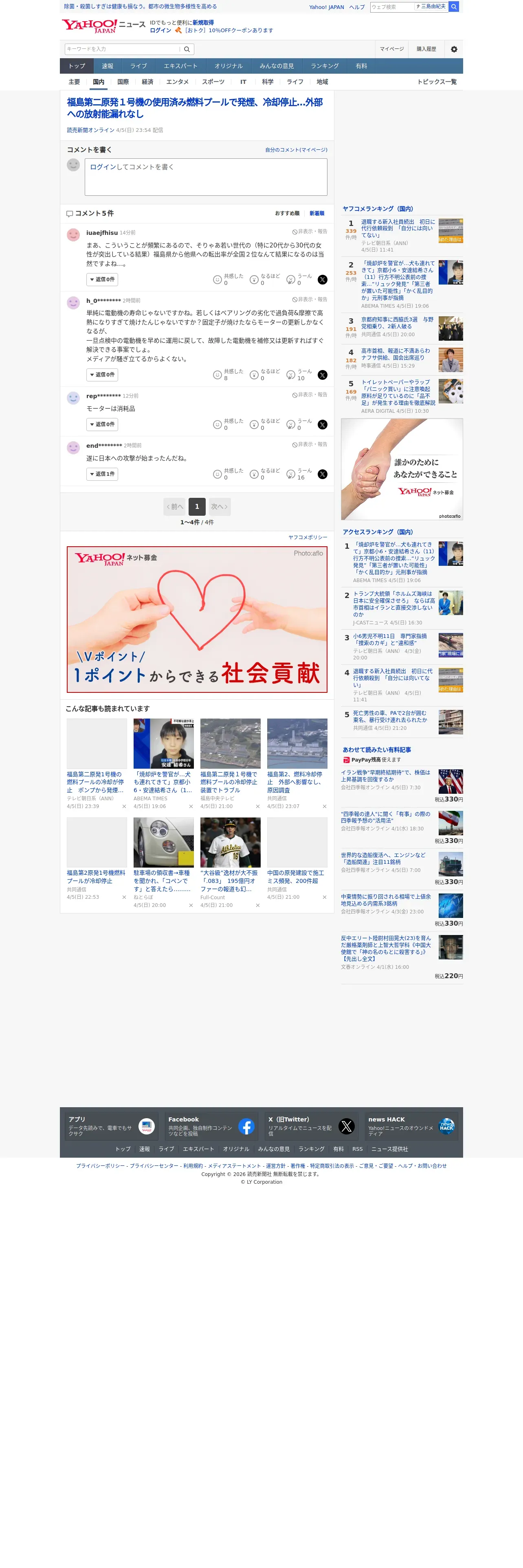The height and width of the screenshot is (1568, 523).
Task: Open the Yahoo ネット募金 Vポイント banner
Action: click(197, 620)
